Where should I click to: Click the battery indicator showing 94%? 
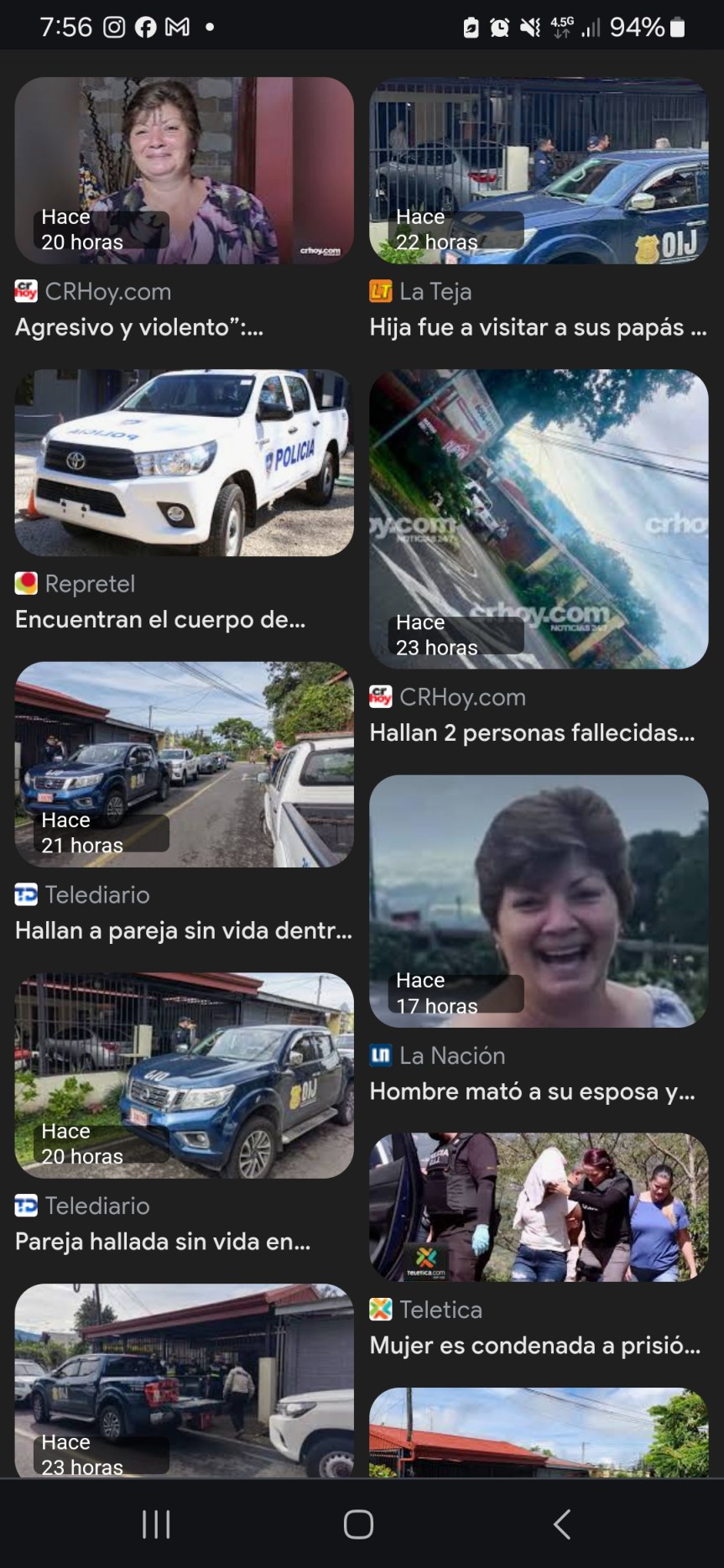[x=643, y=26]
